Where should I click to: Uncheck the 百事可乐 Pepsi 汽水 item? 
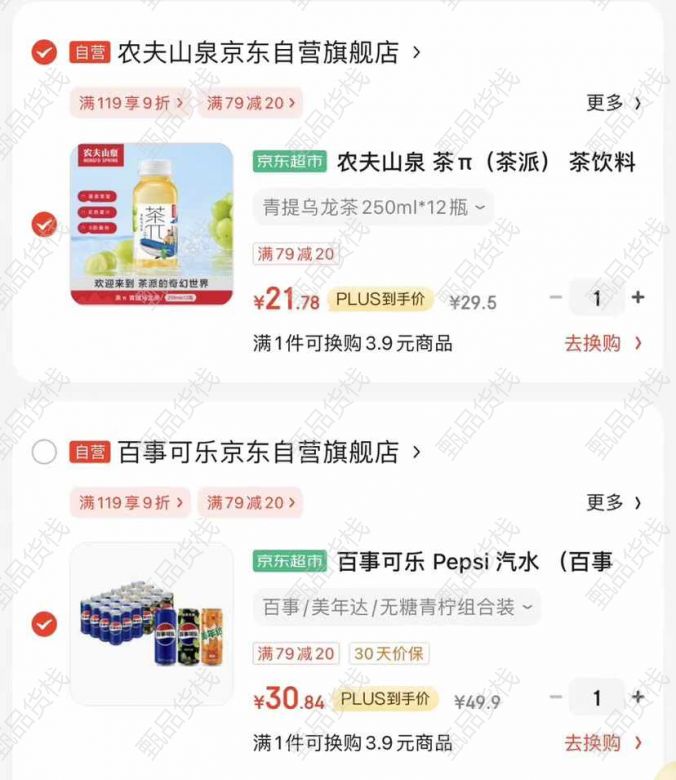tap(44, 624)
